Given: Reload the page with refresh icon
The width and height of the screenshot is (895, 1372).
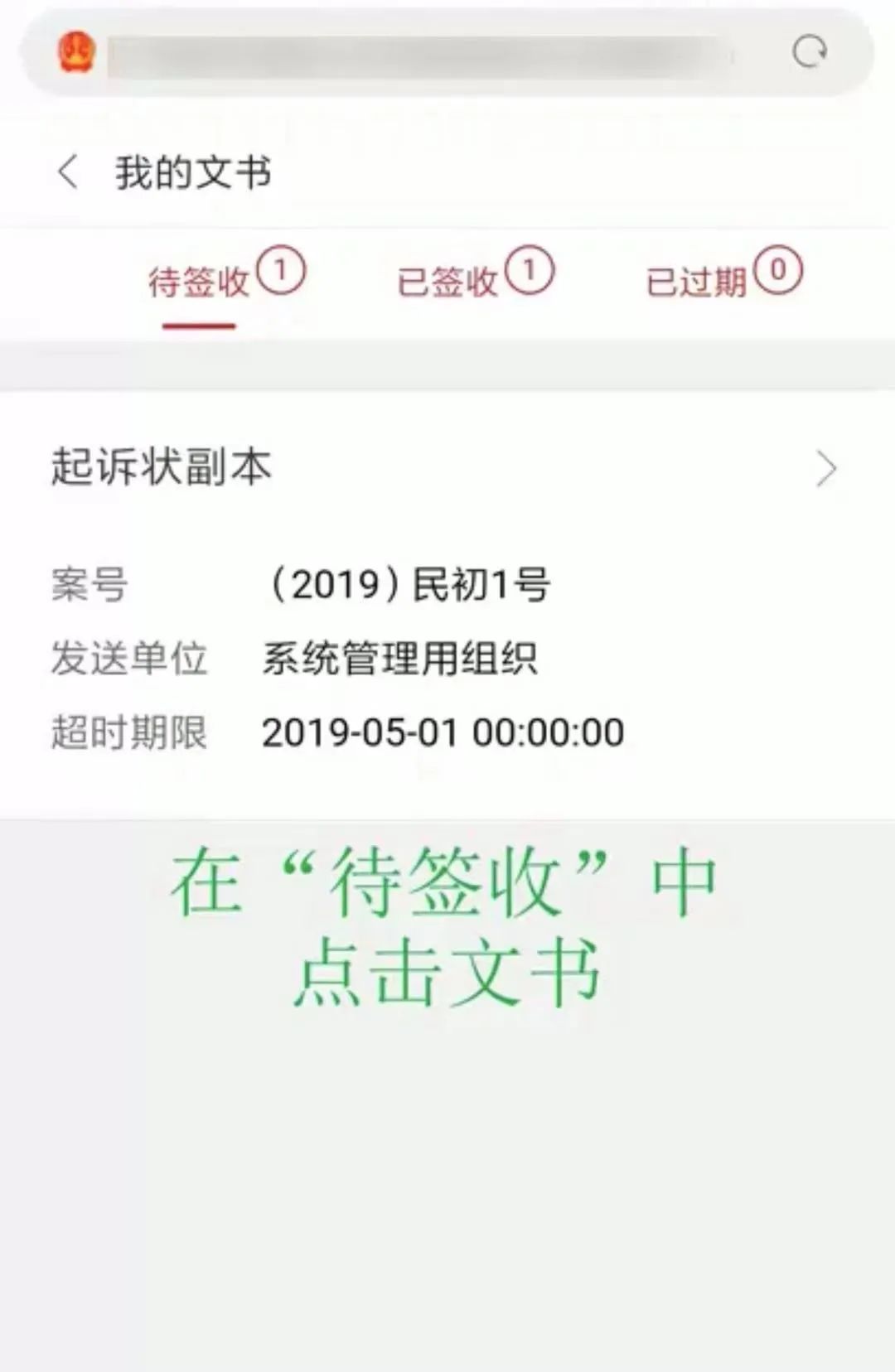Looking at the screenshot, I should click(809, 52).
